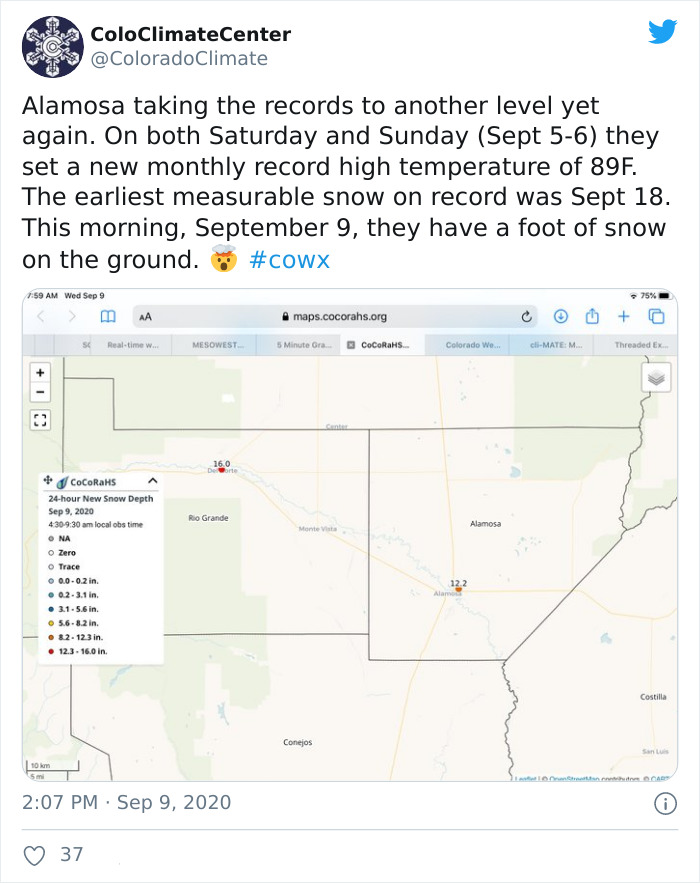700x883 pixels.
Task: Open the attached snow depth map image
Action: pos(350,535)
